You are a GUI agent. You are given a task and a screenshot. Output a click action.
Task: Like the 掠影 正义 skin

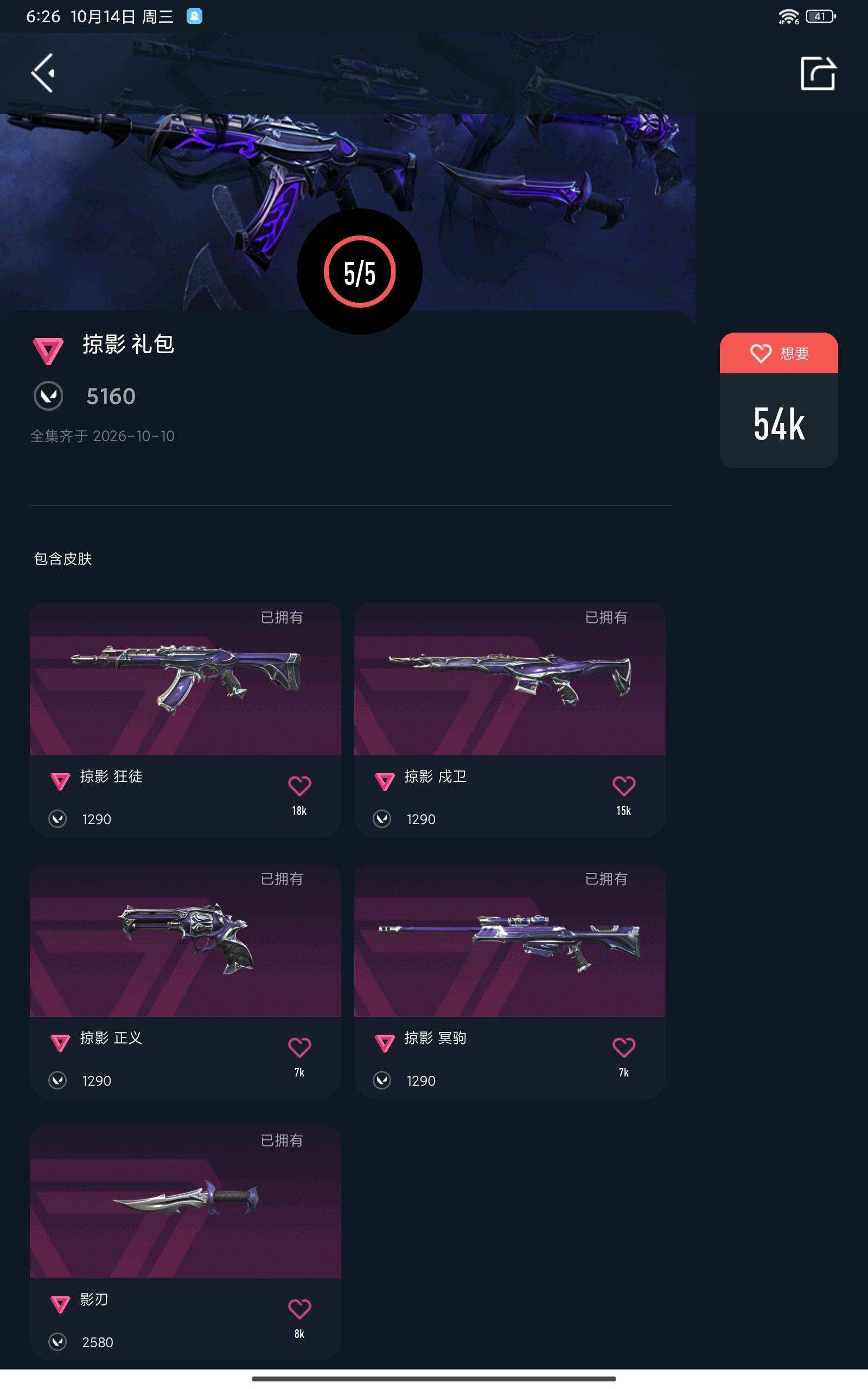[x=299, y=1048]
